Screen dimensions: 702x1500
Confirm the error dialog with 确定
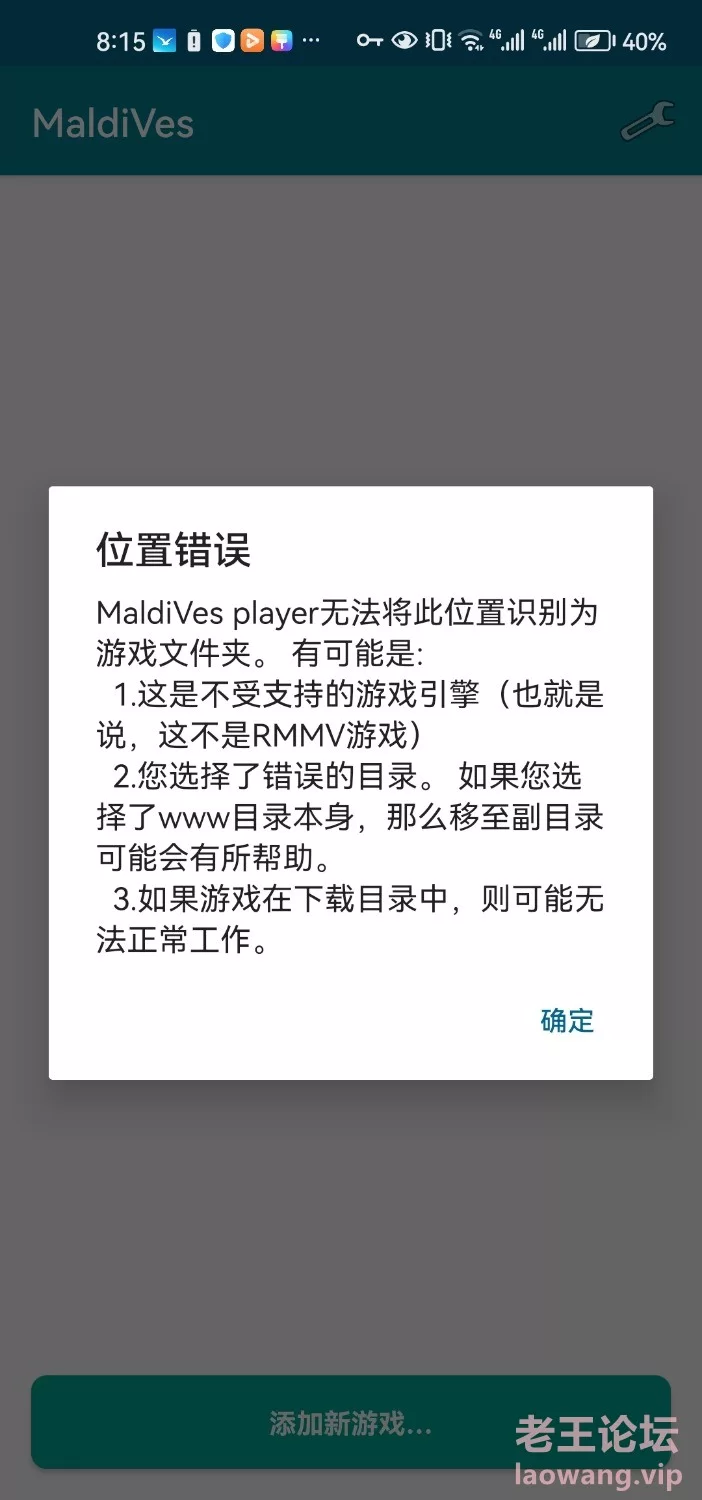click(567, 1020)
